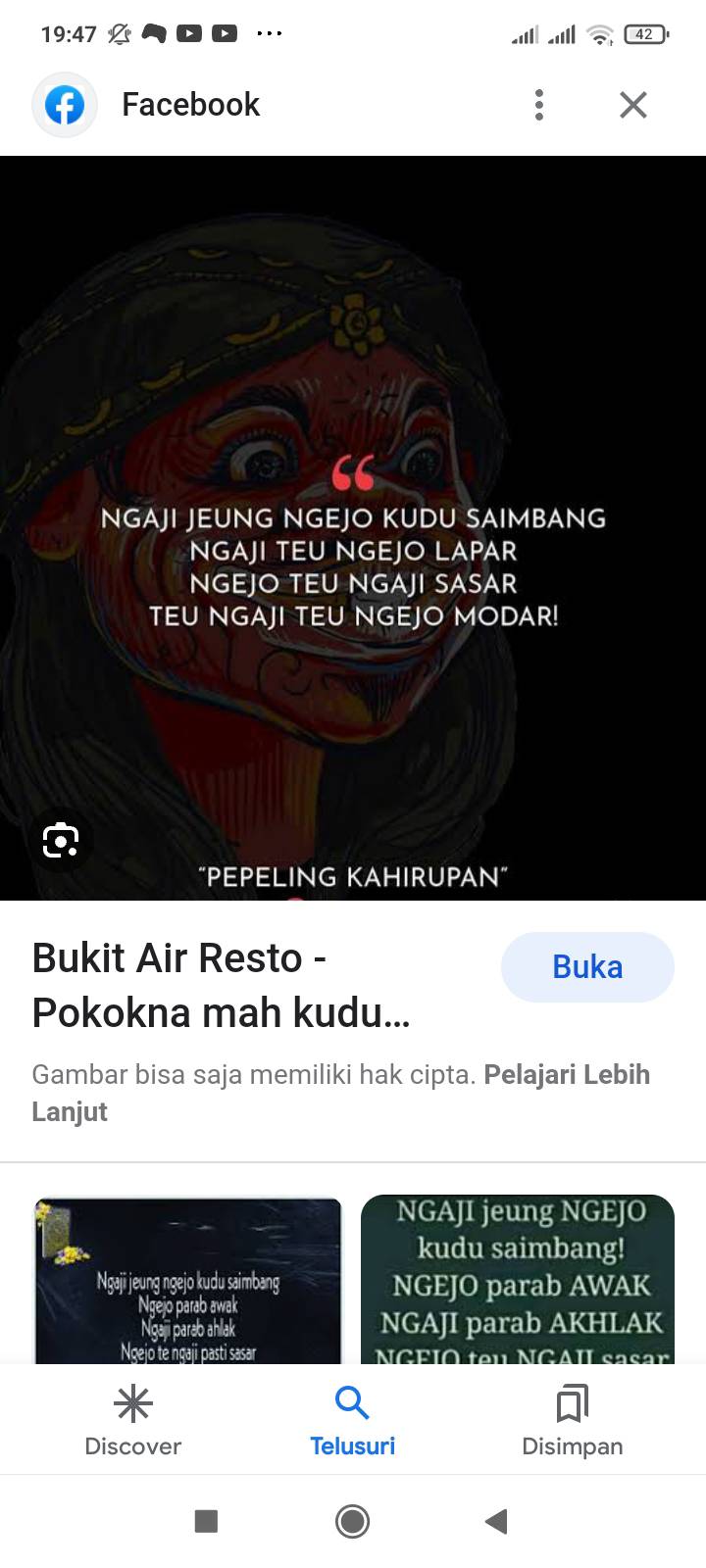This screenshot has height=1568, width=706.
Task: Open the Pelajari Lebih Lanjut link
Action: tap(340, 1093)
